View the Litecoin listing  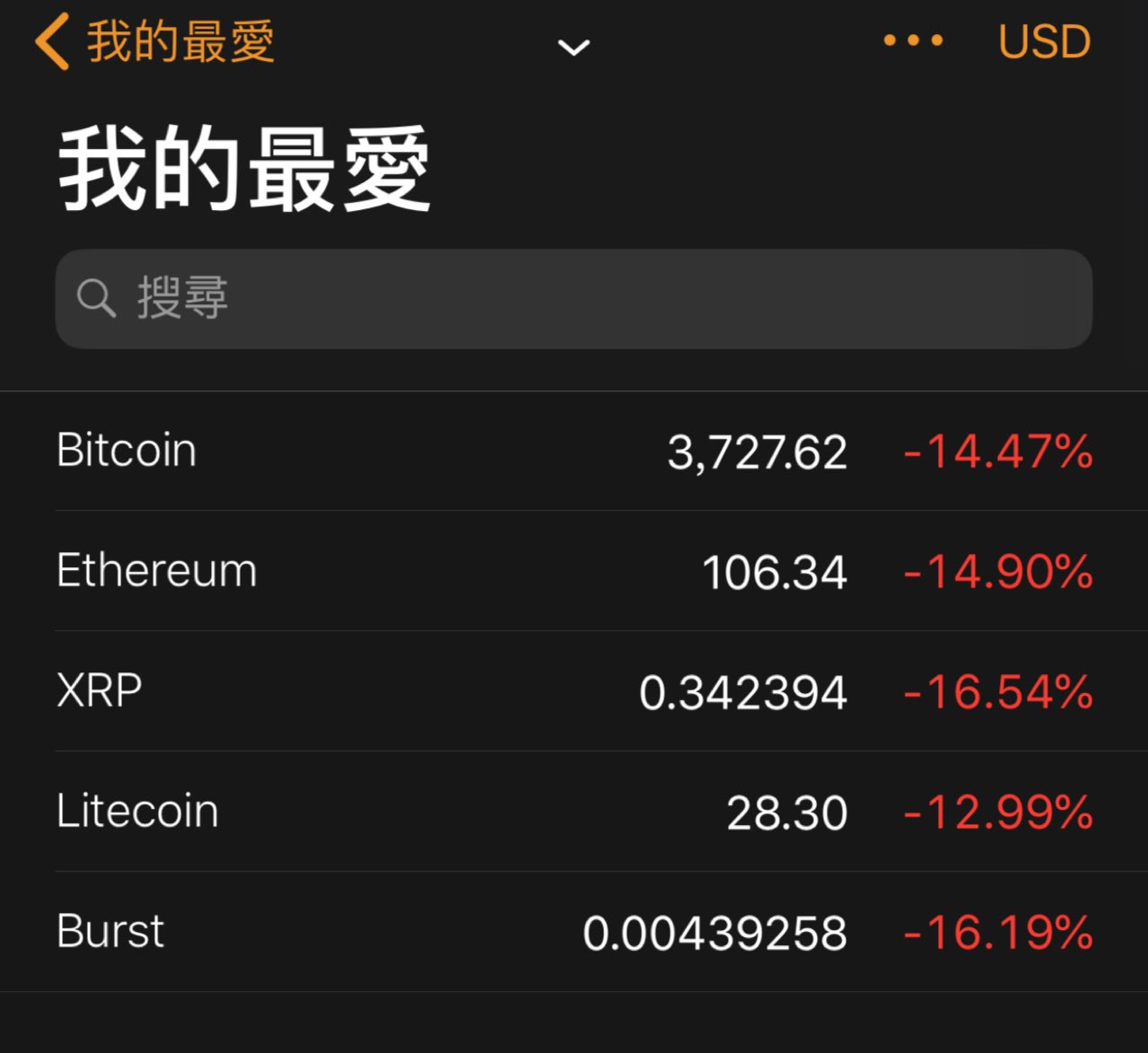pyautogui.click(x=574, y=812)
